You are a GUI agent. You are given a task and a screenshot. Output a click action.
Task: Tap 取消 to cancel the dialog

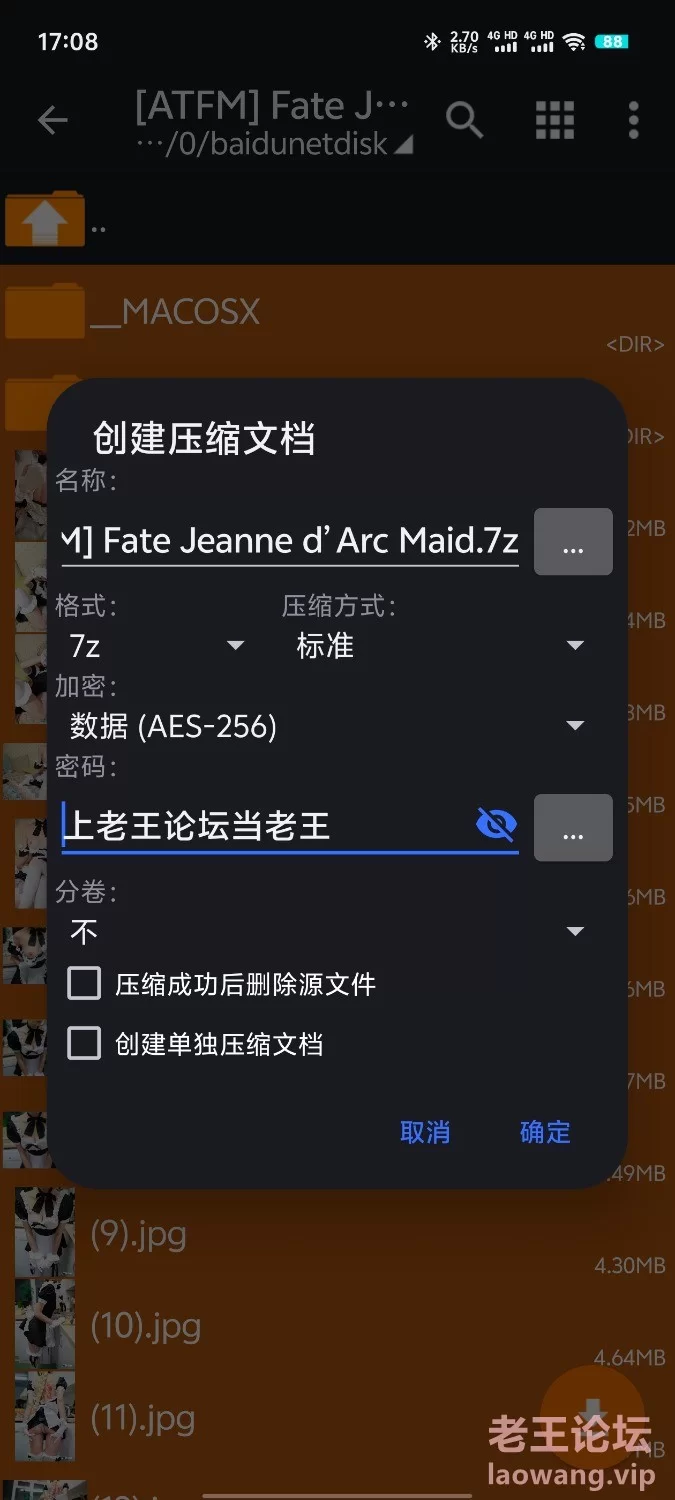tap(425, 1132)
